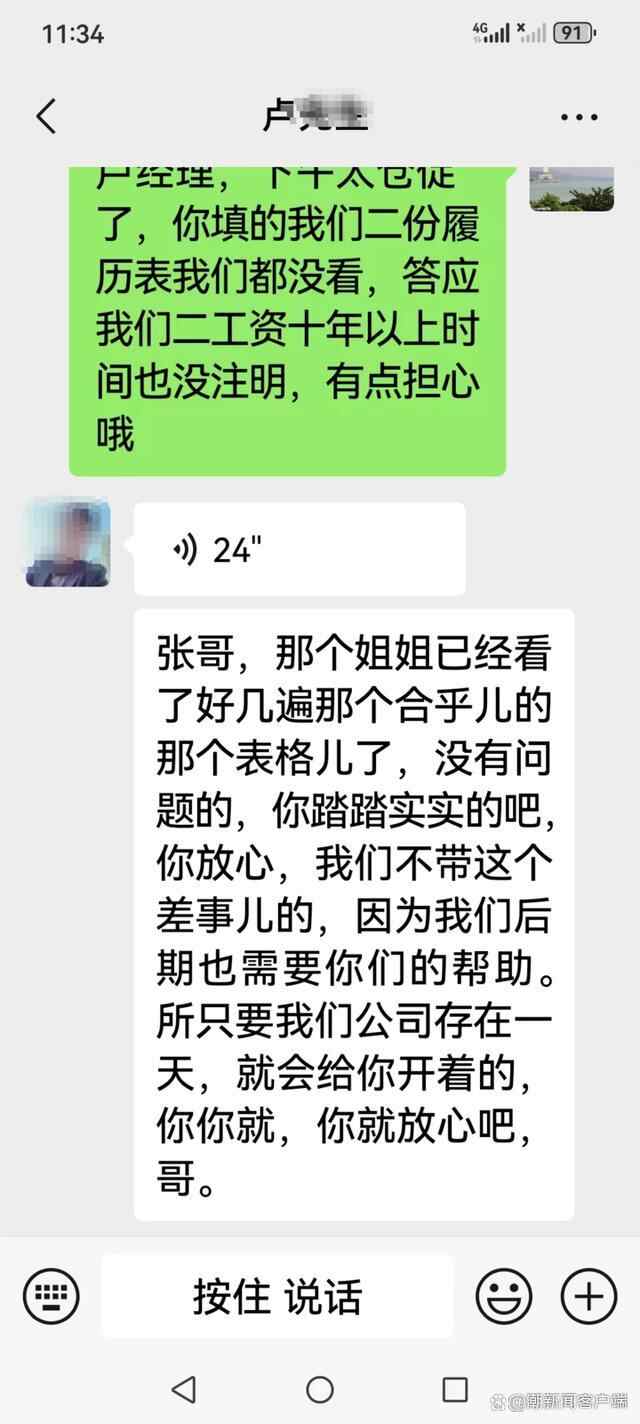Tap the 按住 说话 hold-to-talk button

277,1297
